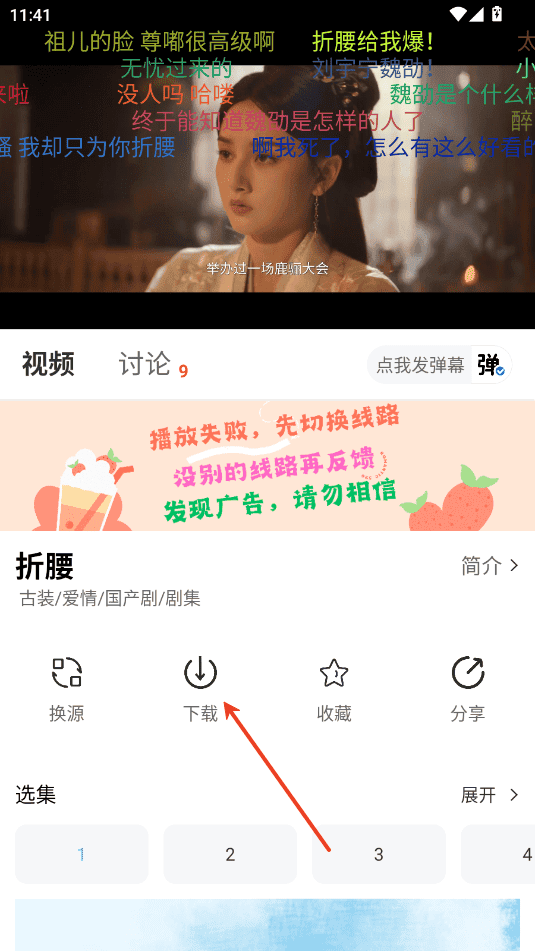The width and height of the screenshot is (535, 951).
Task: Open the 简介 introduction
Action: click(x=490, y=566)
